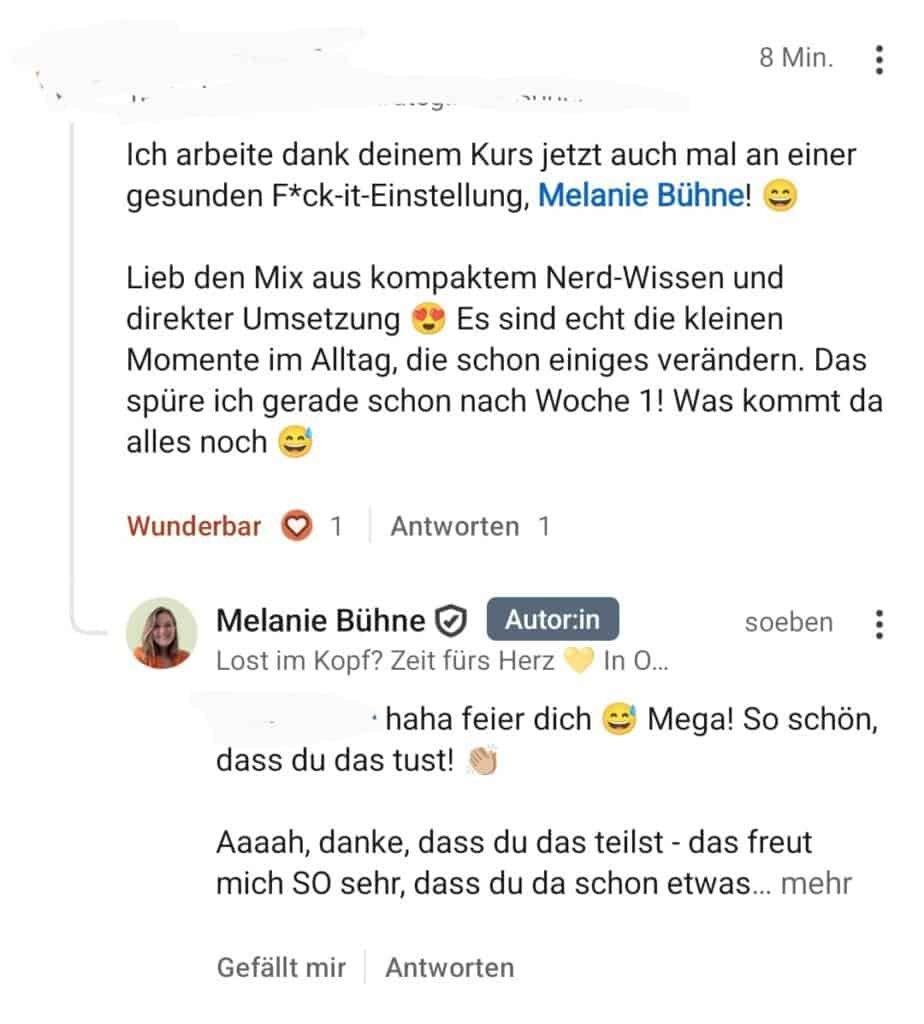Toggle the Wunderbar reaction on the comment
Viewport: 924px width, 1024px height.
coord(193,525)
